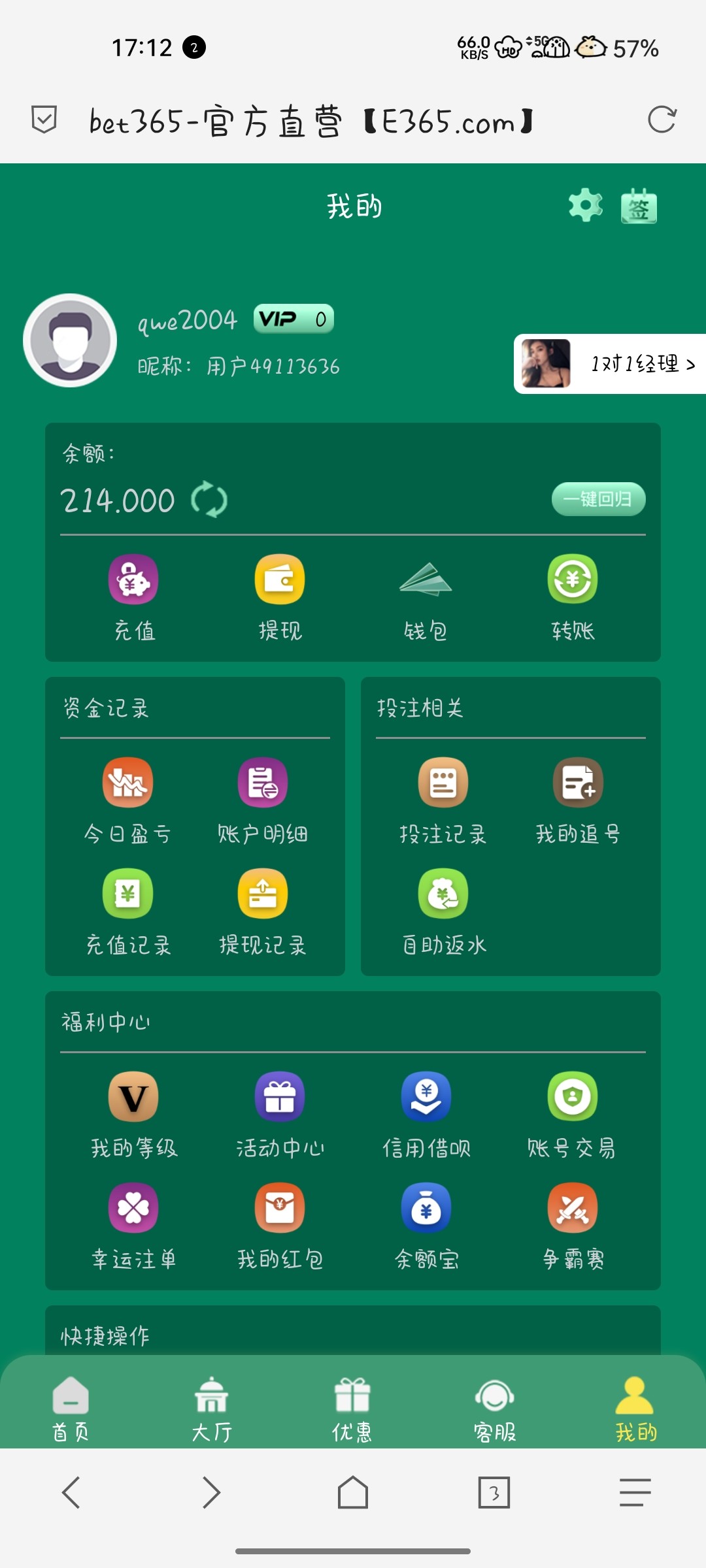Open the settings gear icon
The width and height of the screenshot is (706, 1568).
[x=585, y=206]
